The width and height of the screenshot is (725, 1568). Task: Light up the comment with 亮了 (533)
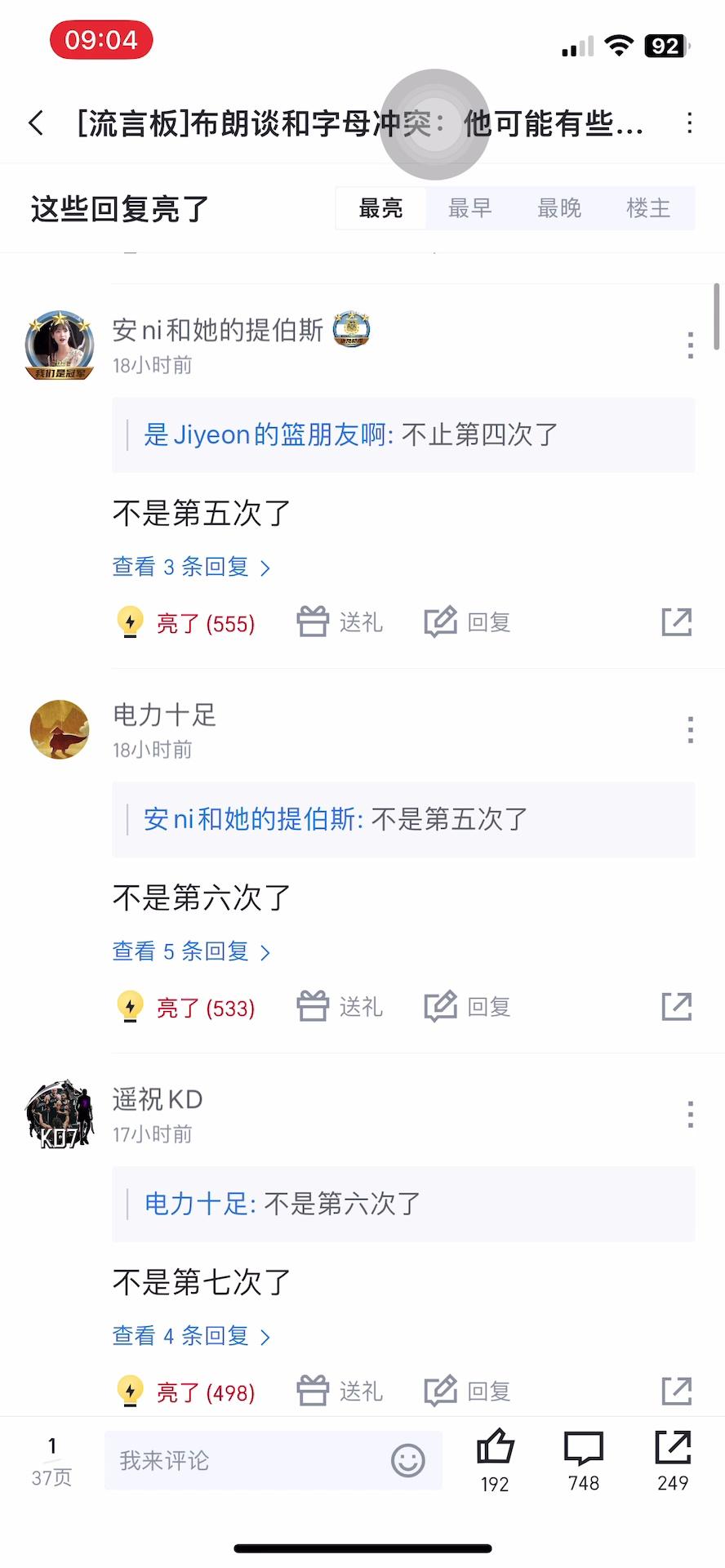point(187,1008)
